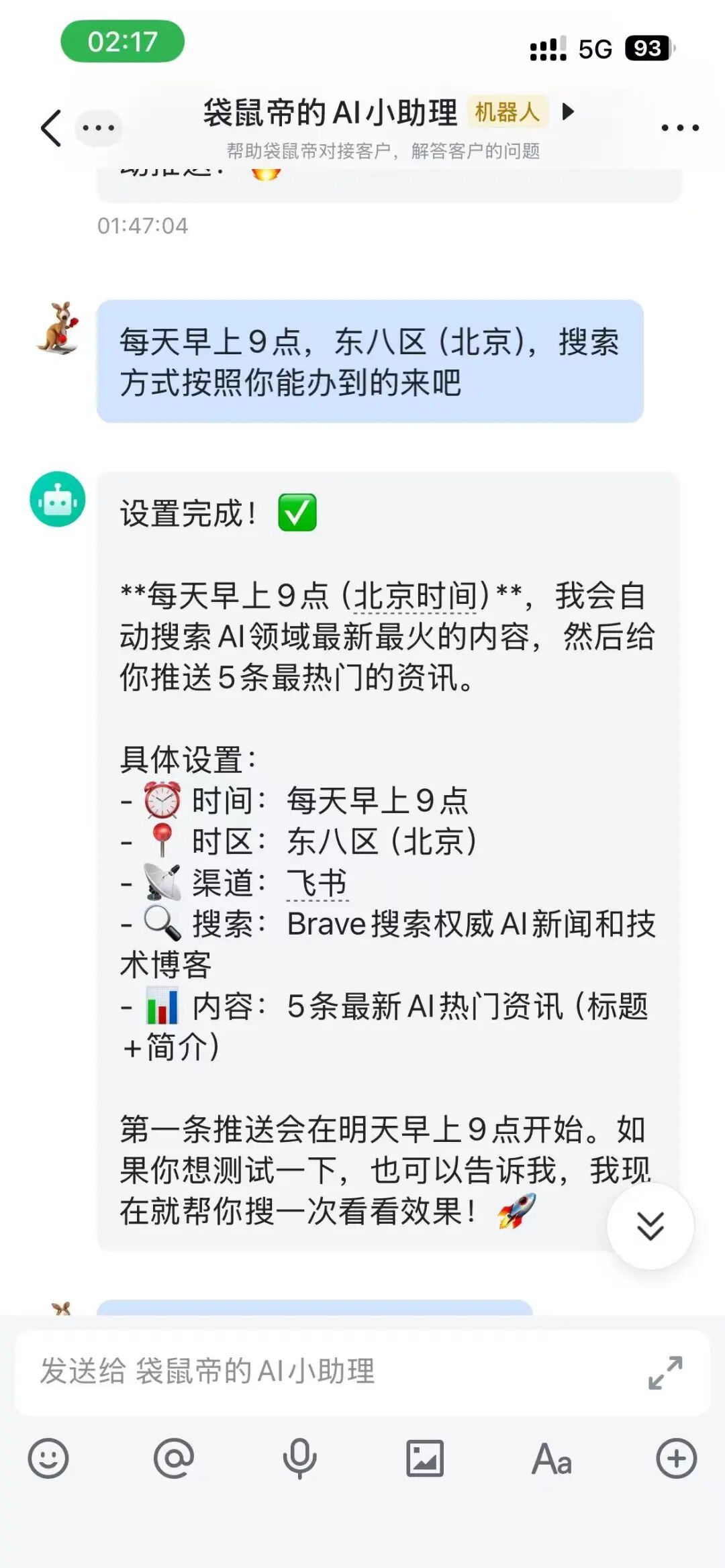Open the Aa text formatting options
Viewport: 725px width, 1568px height.
coord(551,1459)
